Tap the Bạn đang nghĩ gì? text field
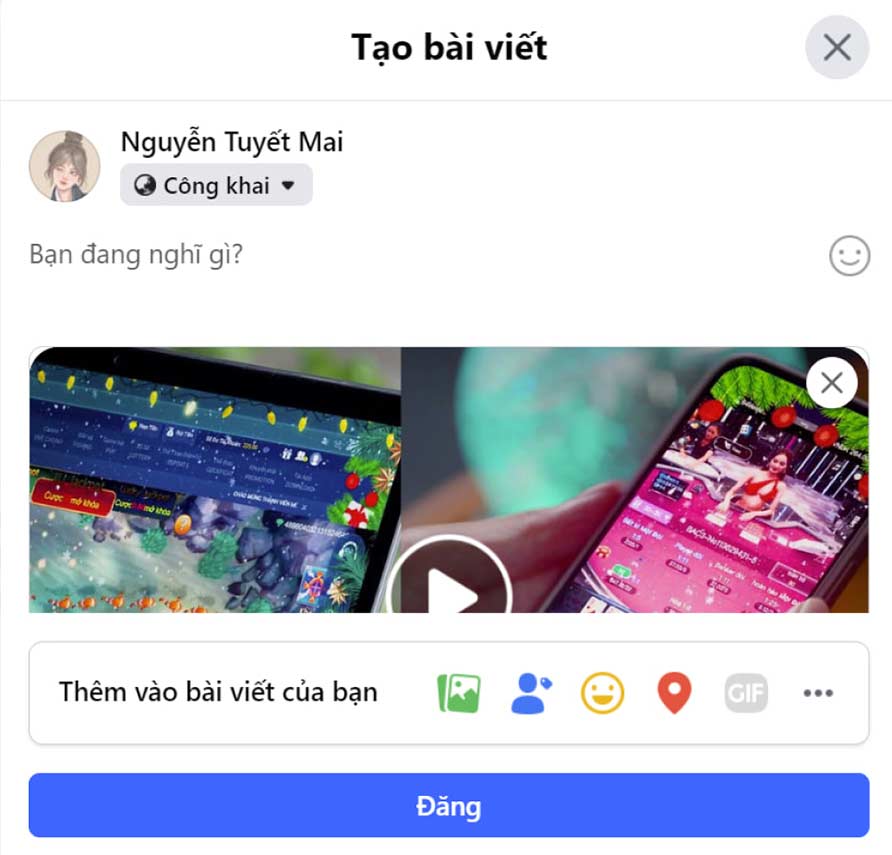 pos(400,255)
